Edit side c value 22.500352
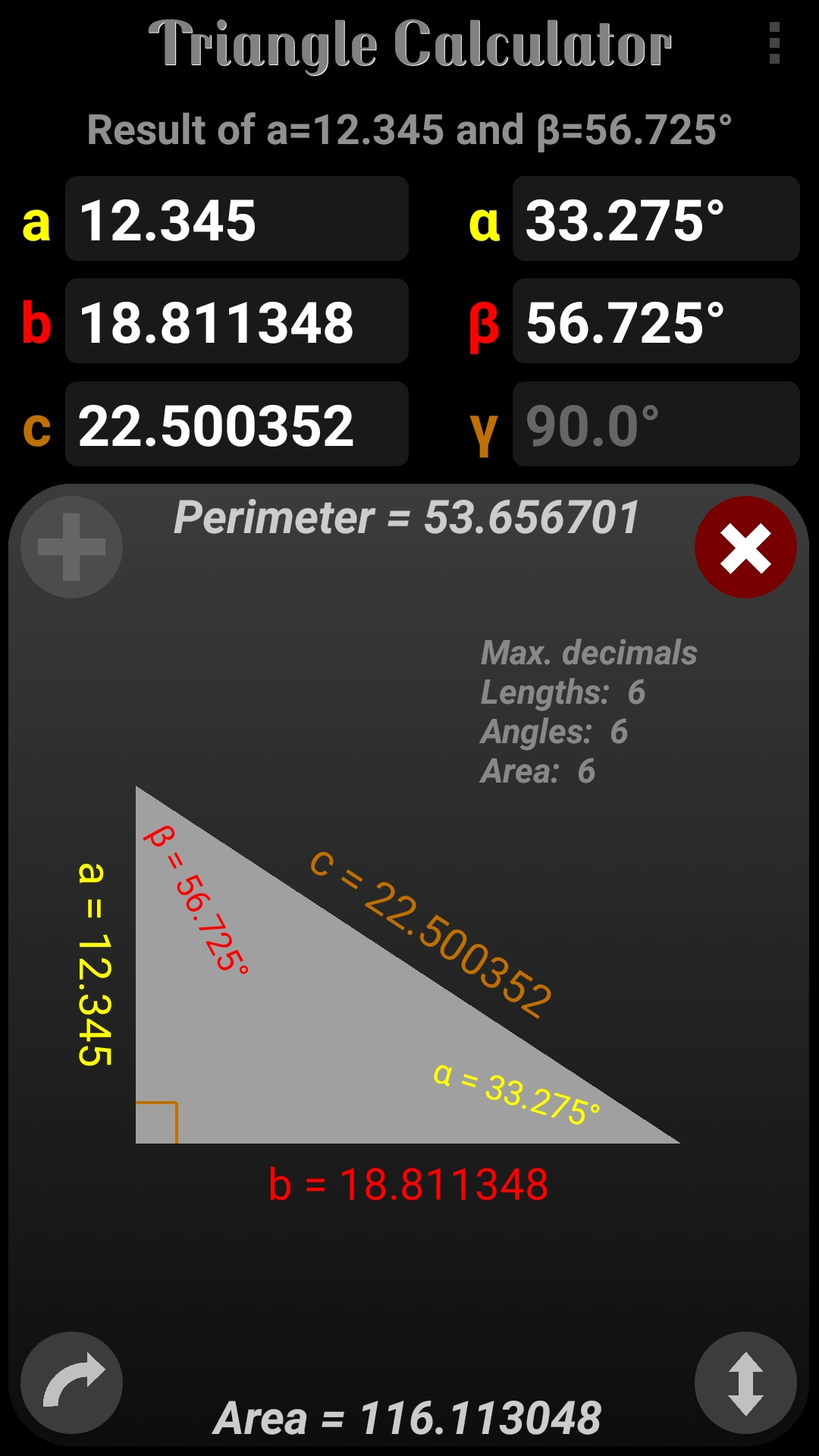The height and width of the screenshot is (1456, 819). (x=237, y=425)
